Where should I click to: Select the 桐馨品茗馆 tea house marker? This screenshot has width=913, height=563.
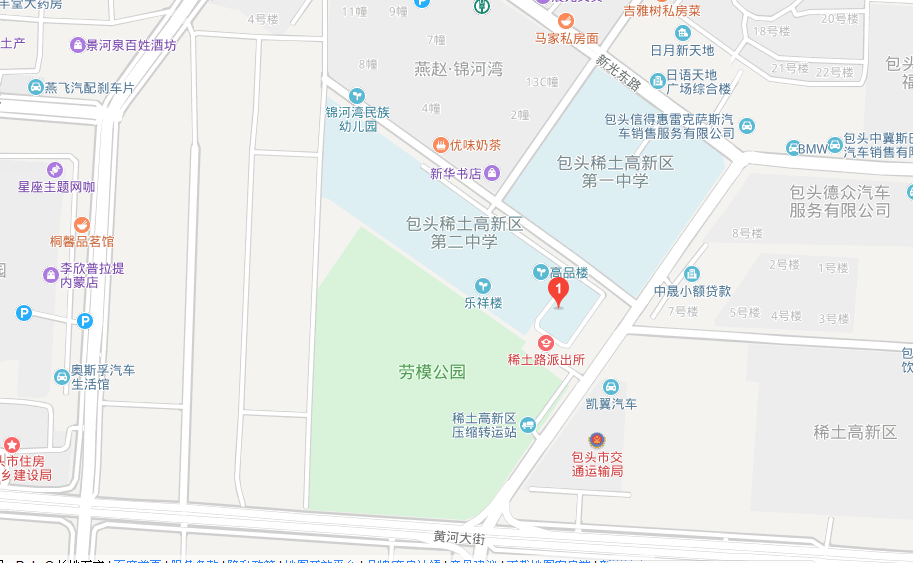coord(82,224)
